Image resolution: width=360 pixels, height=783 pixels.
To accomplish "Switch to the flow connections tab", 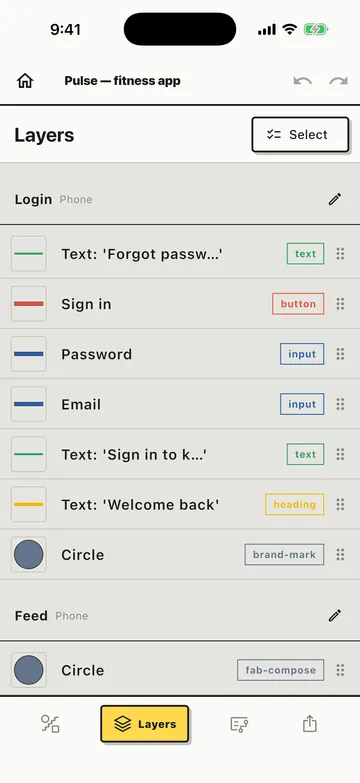I will 239,724.
